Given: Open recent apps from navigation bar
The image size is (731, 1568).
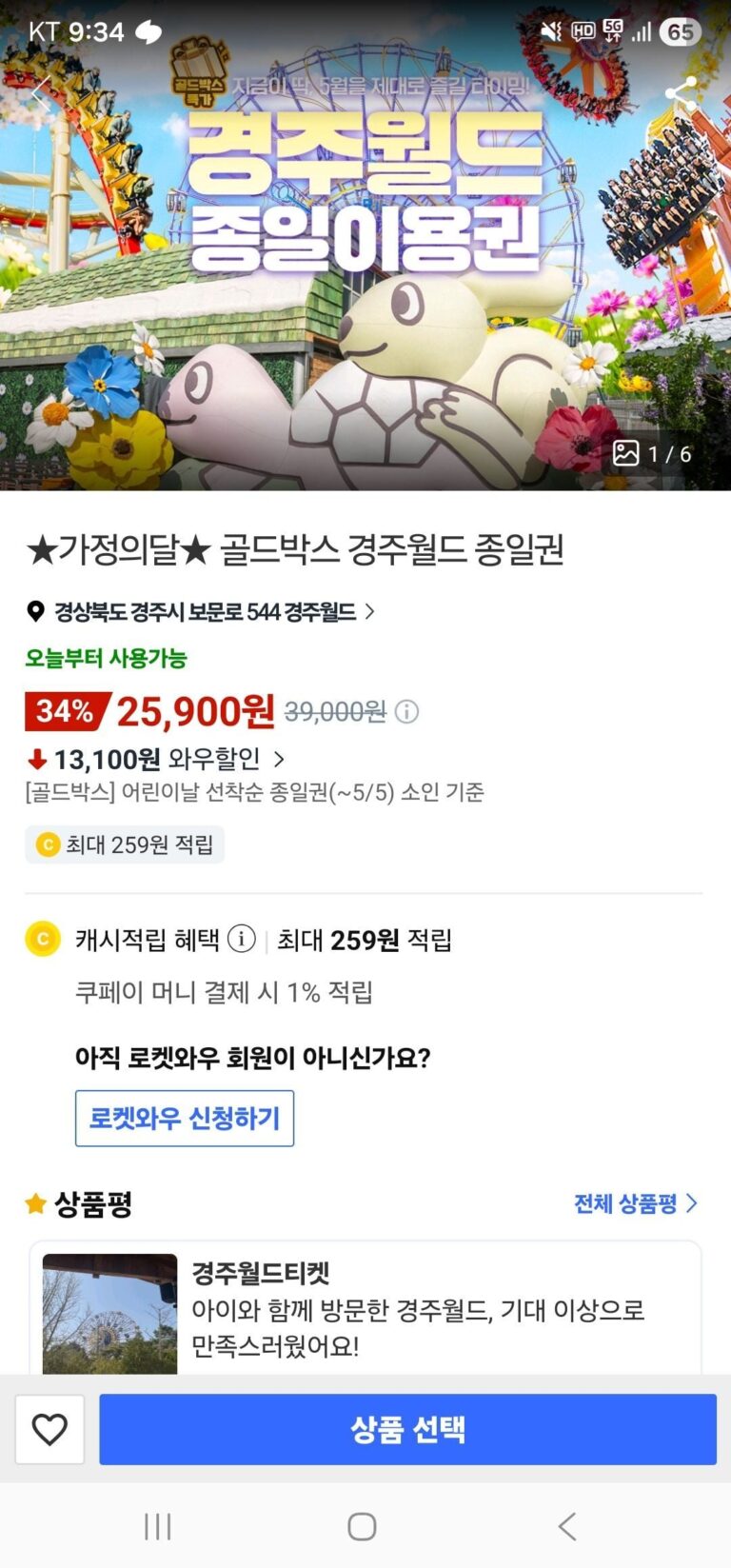Looking at the screenshot, I should pyautogui.click(x=158, y=1526).
